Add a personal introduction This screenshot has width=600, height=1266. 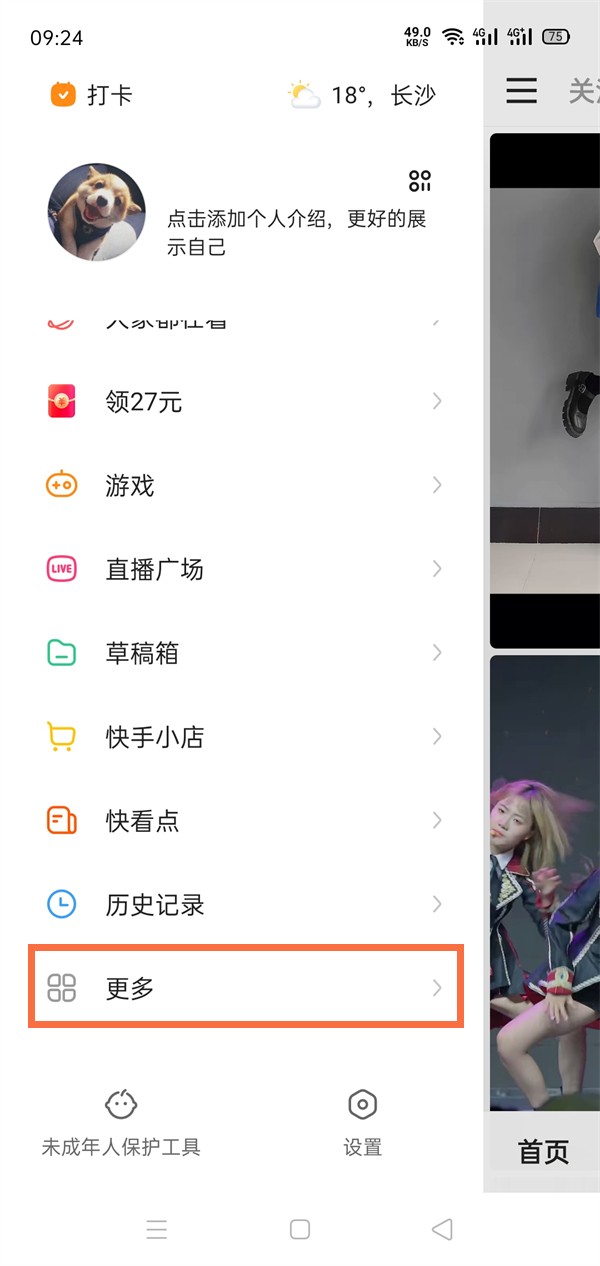296,232
